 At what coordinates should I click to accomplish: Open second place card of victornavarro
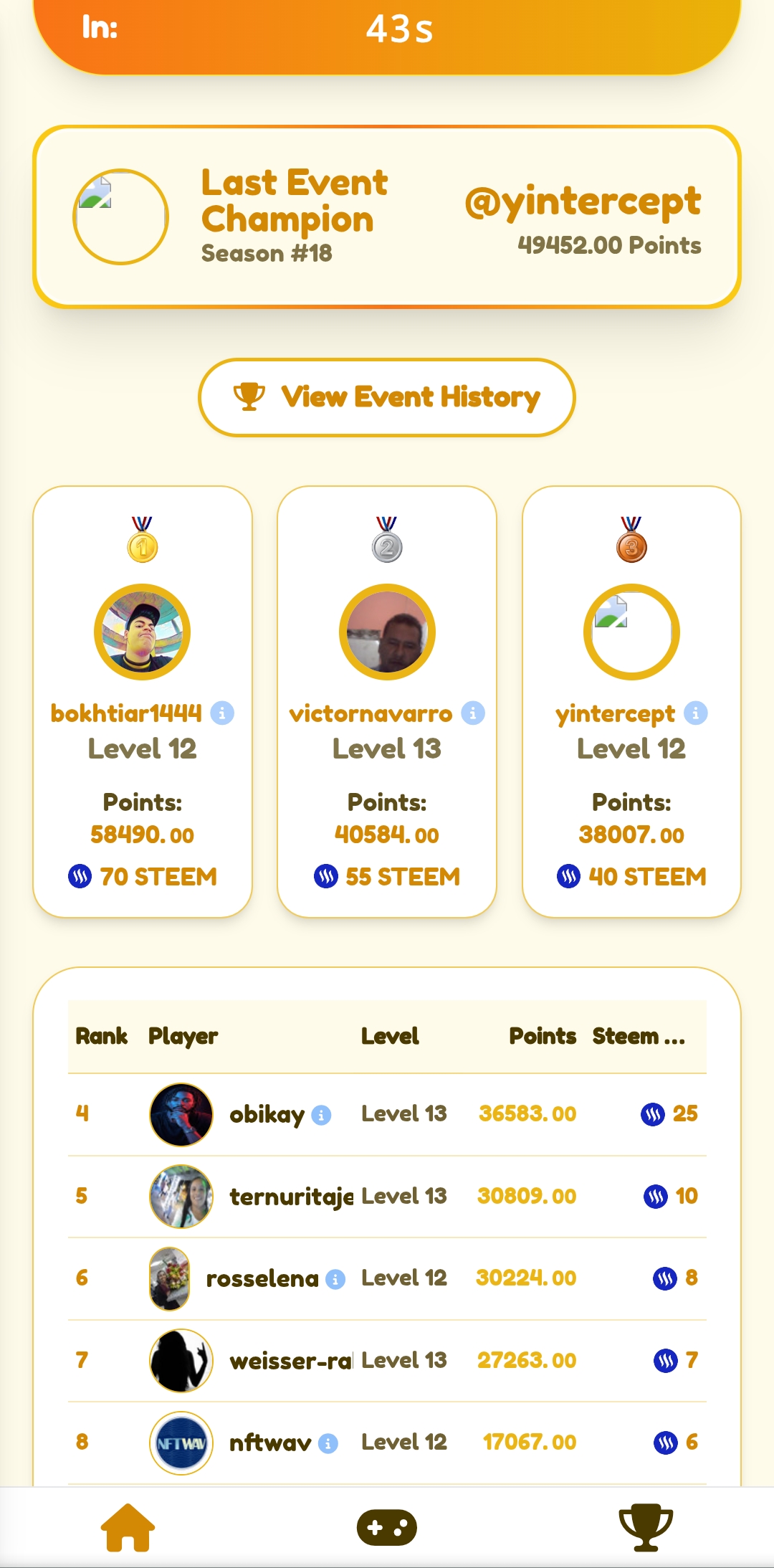click(x=387, y=702)
